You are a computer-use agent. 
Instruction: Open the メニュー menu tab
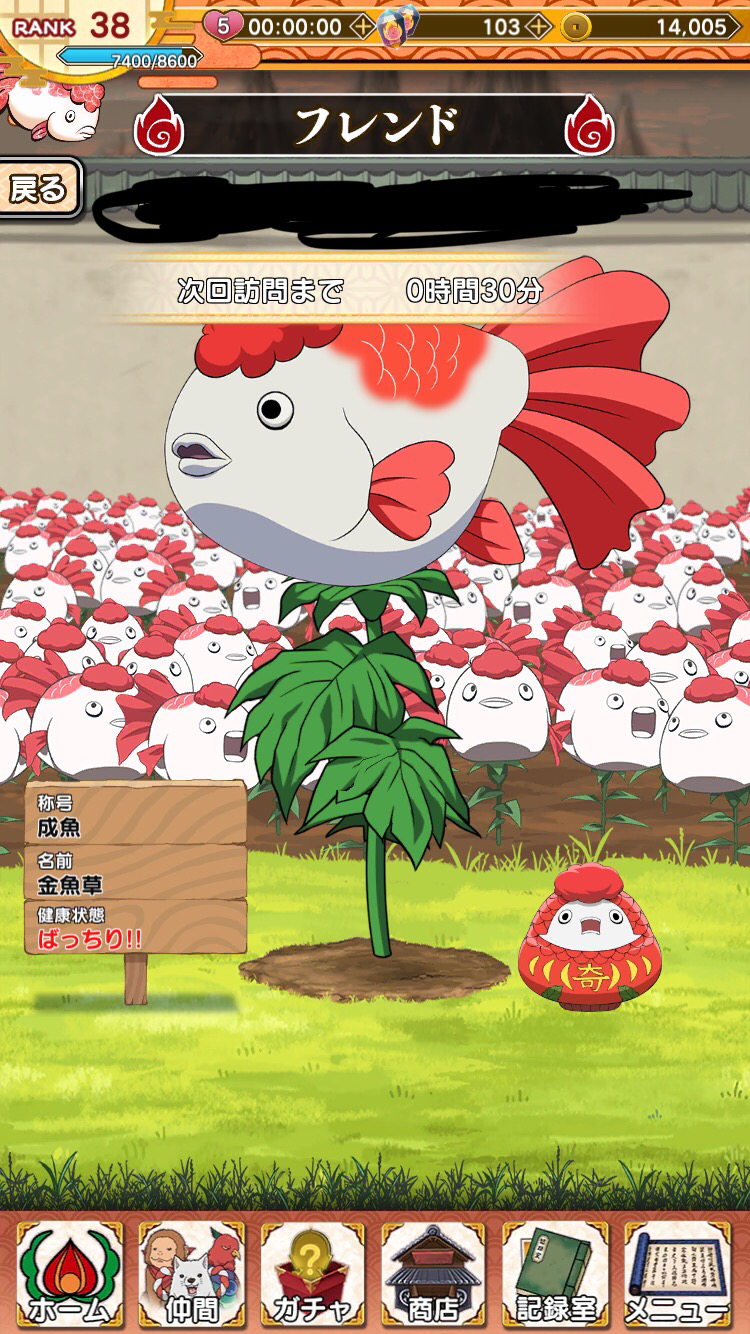pos(678,1273)
